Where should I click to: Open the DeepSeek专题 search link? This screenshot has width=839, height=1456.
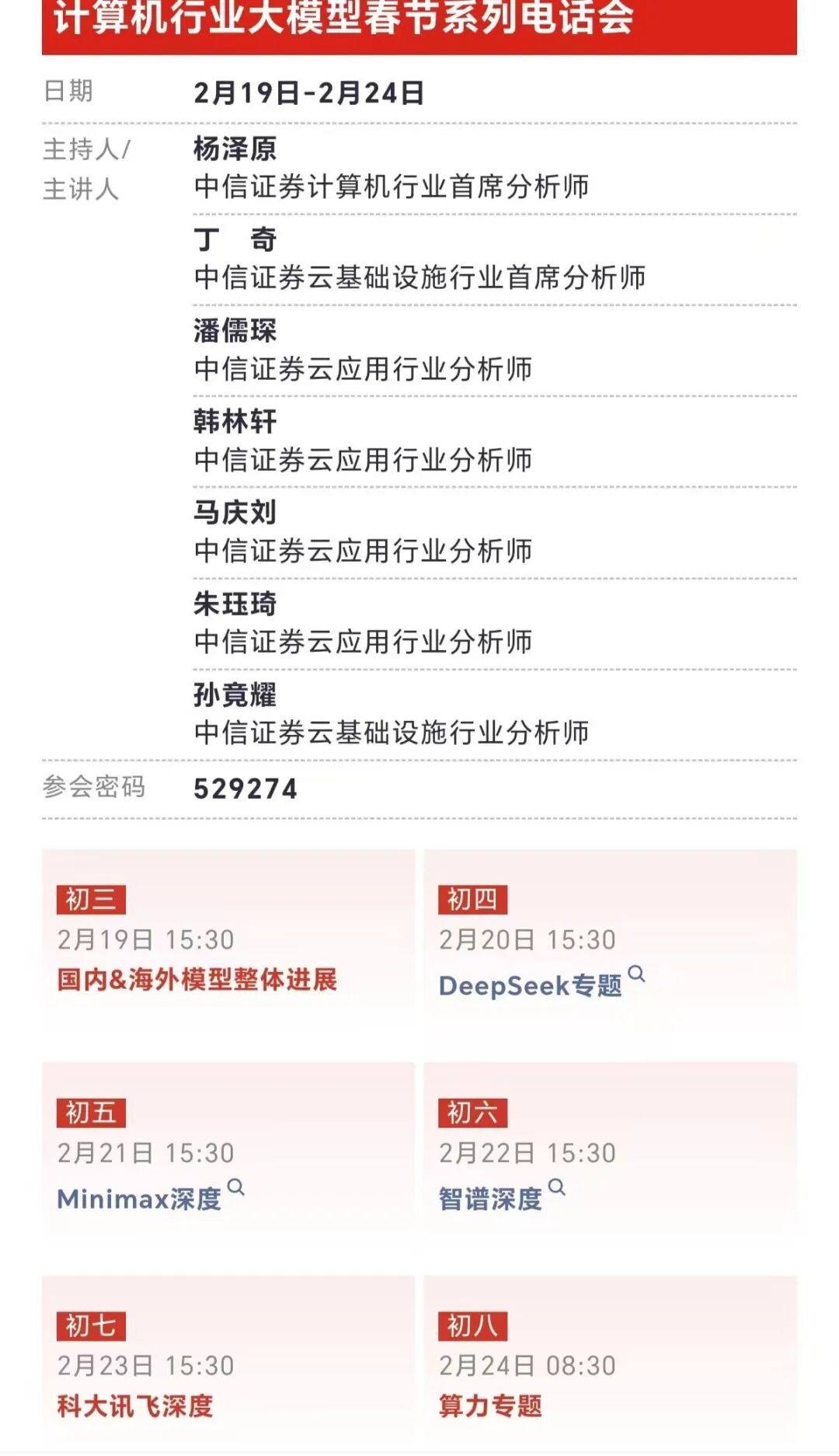[531, 985]
